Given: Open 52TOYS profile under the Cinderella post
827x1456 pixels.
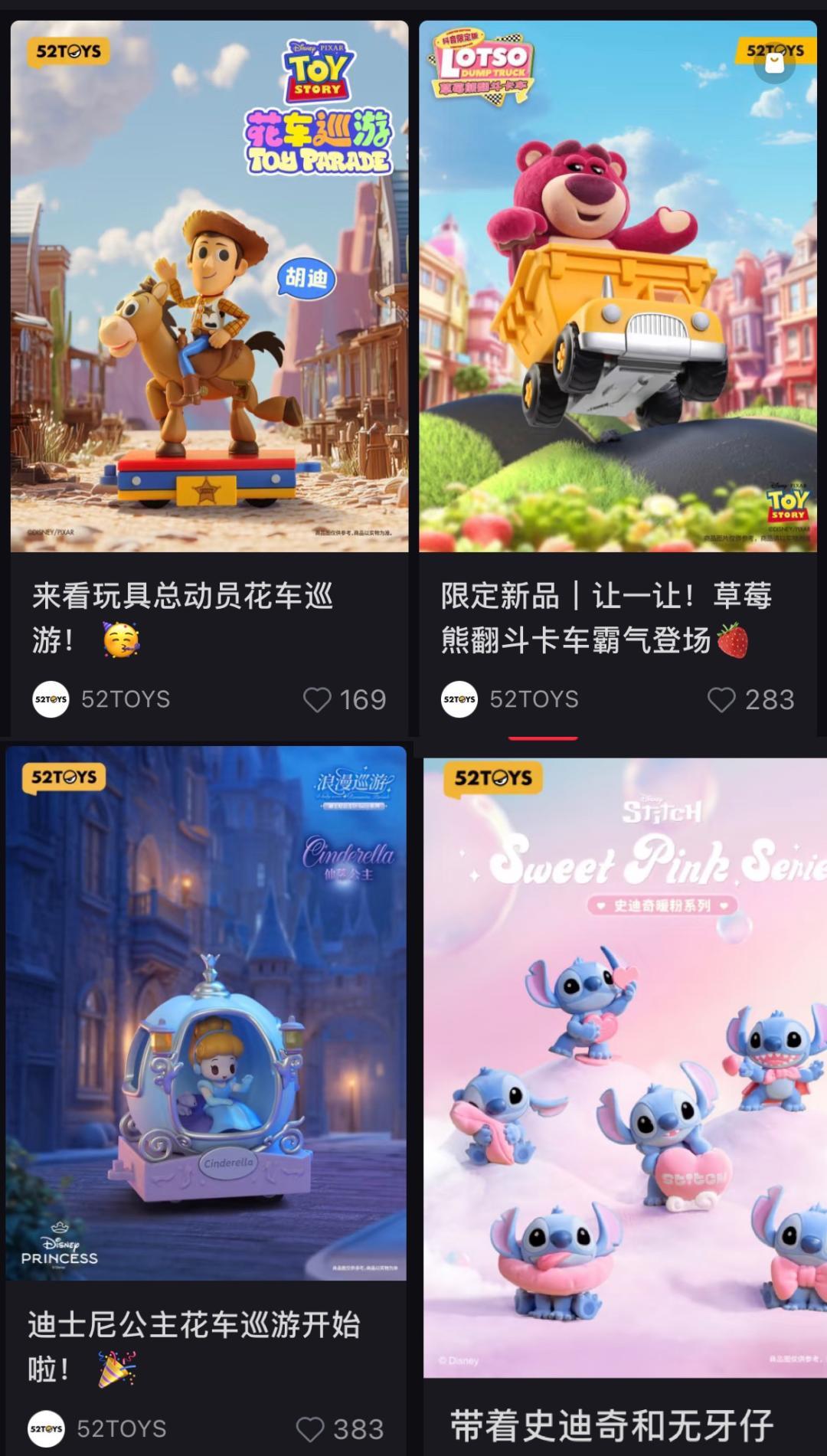Looking at the screenshot, I should (x=96, y=1429).
